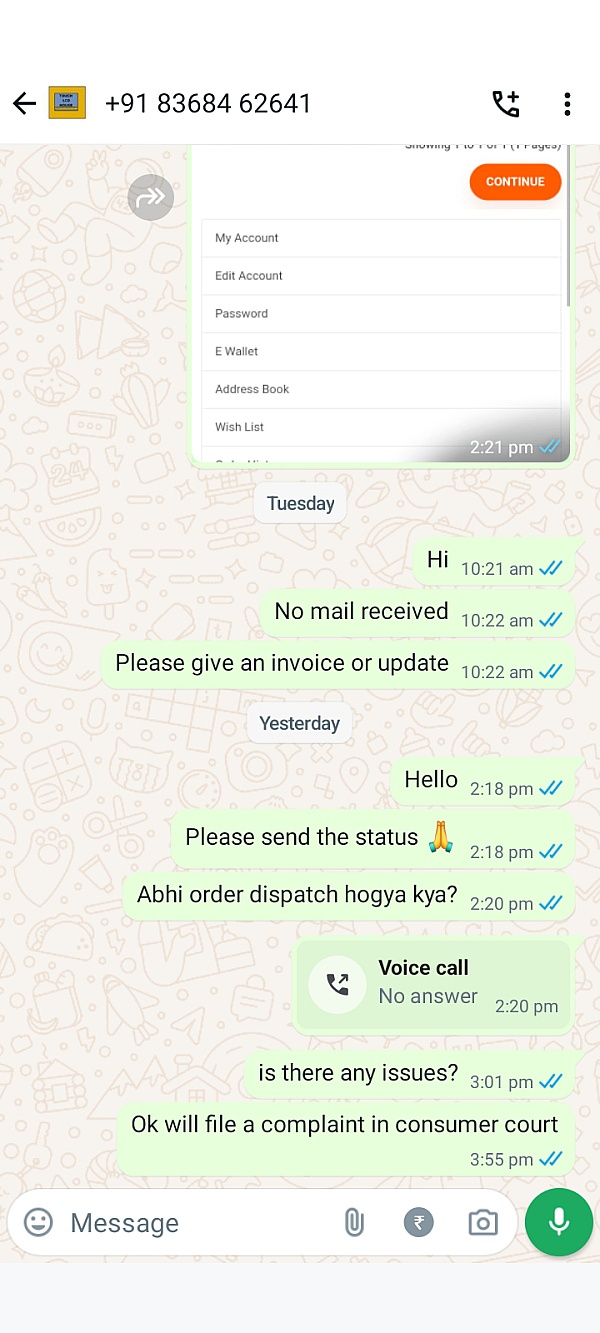
Task: Start a call with the add-call icon
Action: (x=506, y=103)
